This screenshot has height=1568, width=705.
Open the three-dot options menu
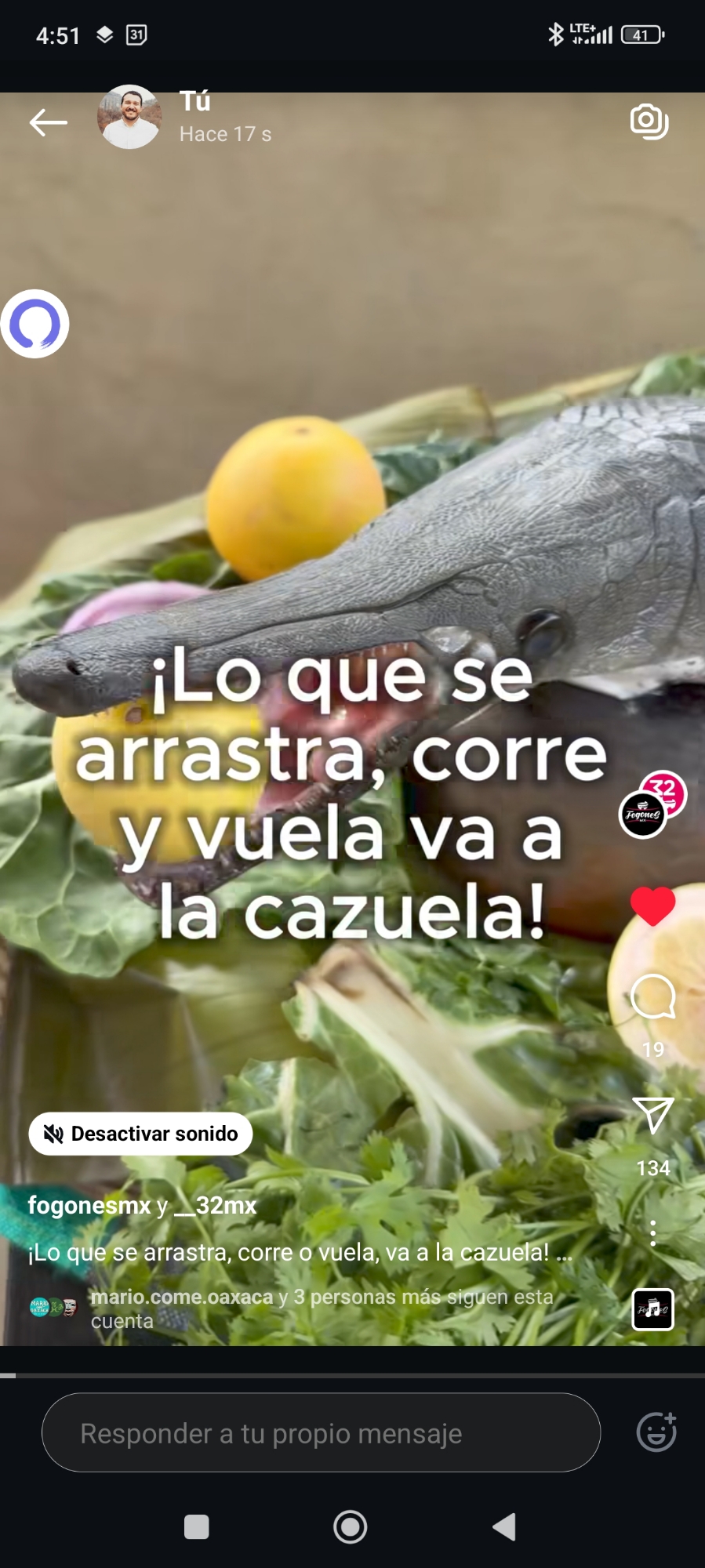pyautogui.click(x=652, y=1233)
